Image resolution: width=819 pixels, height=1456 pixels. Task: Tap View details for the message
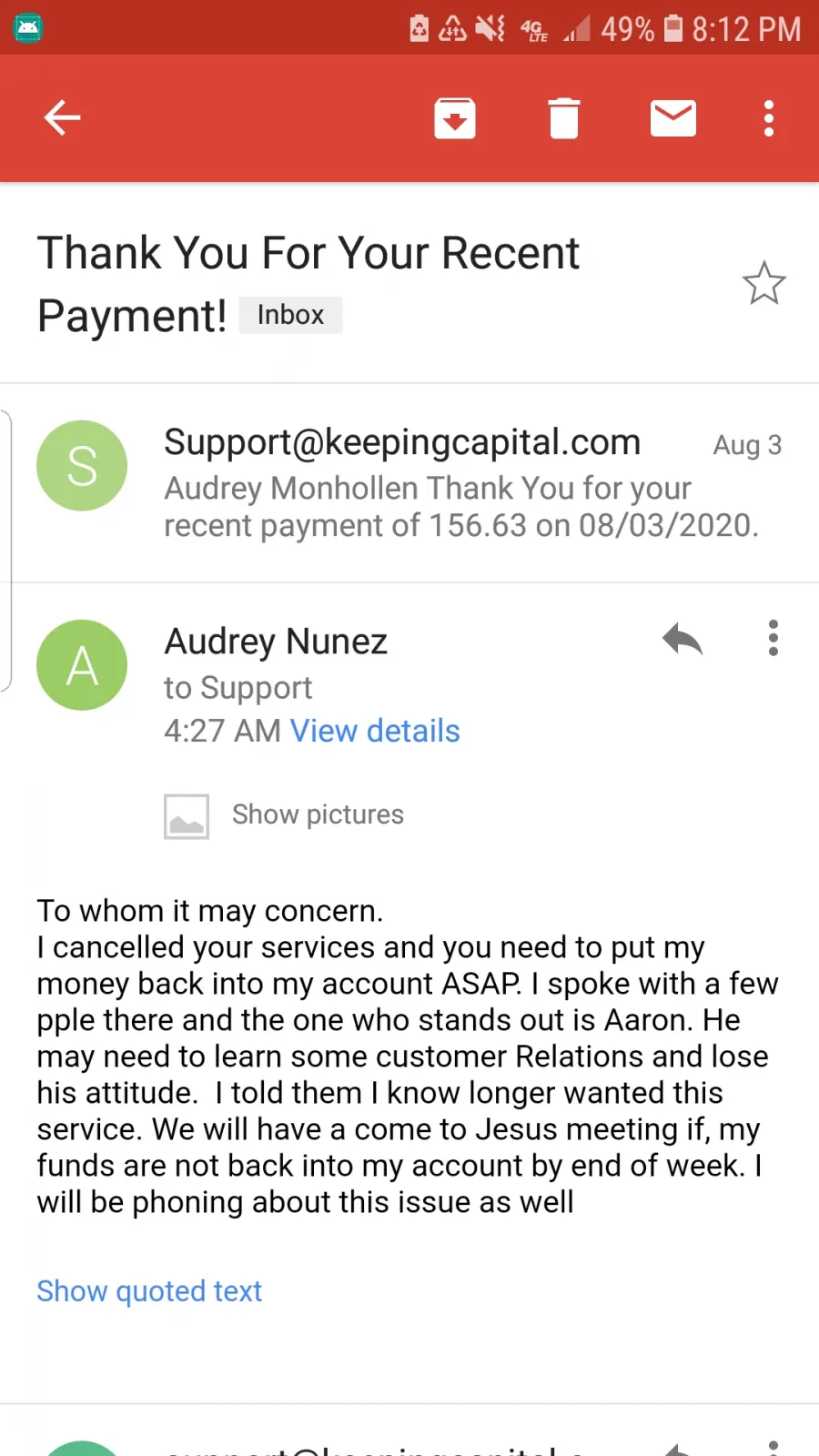pyautogui.click(x=375, y=731)
